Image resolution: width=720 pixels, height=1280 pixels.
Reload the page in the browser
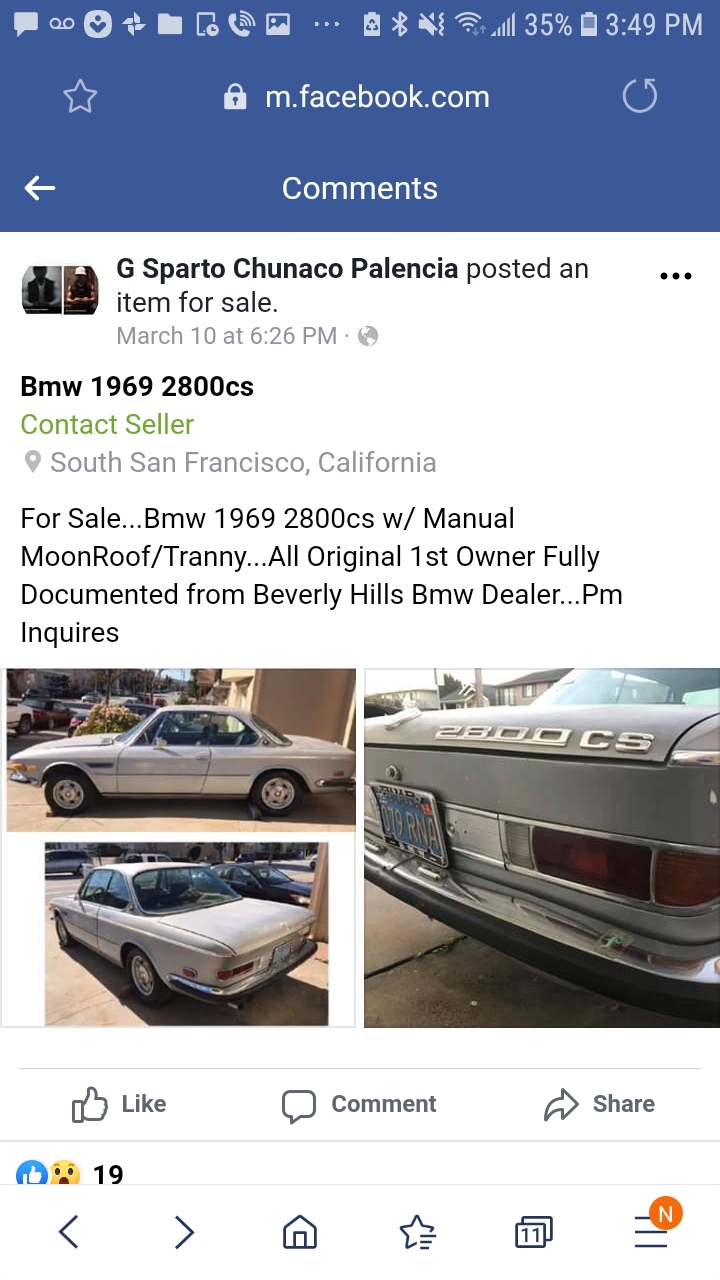click(x=640, y=97)
